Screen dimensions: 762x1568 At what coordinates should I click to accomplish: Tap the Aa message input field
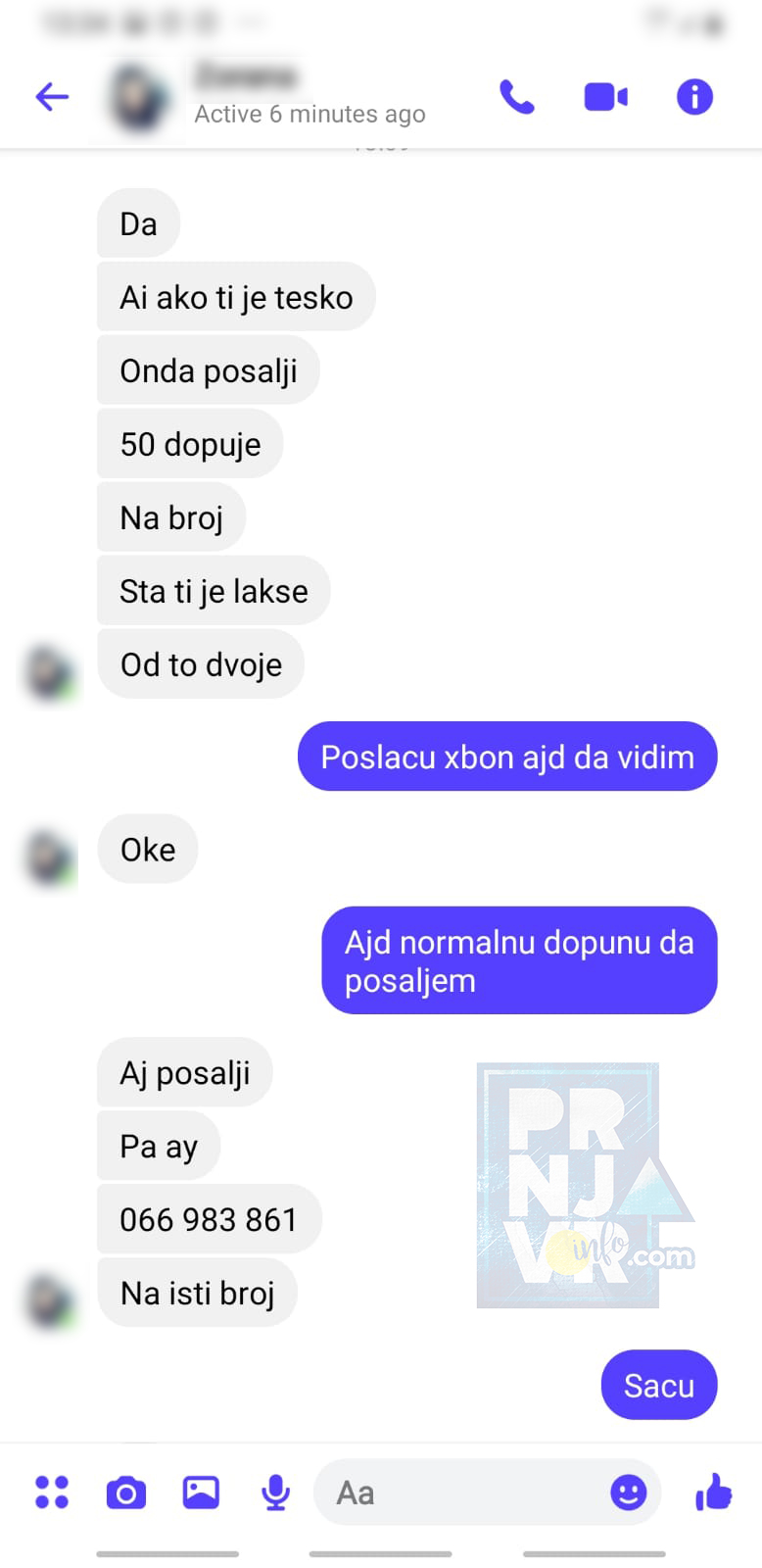(x=460, y=1493)
